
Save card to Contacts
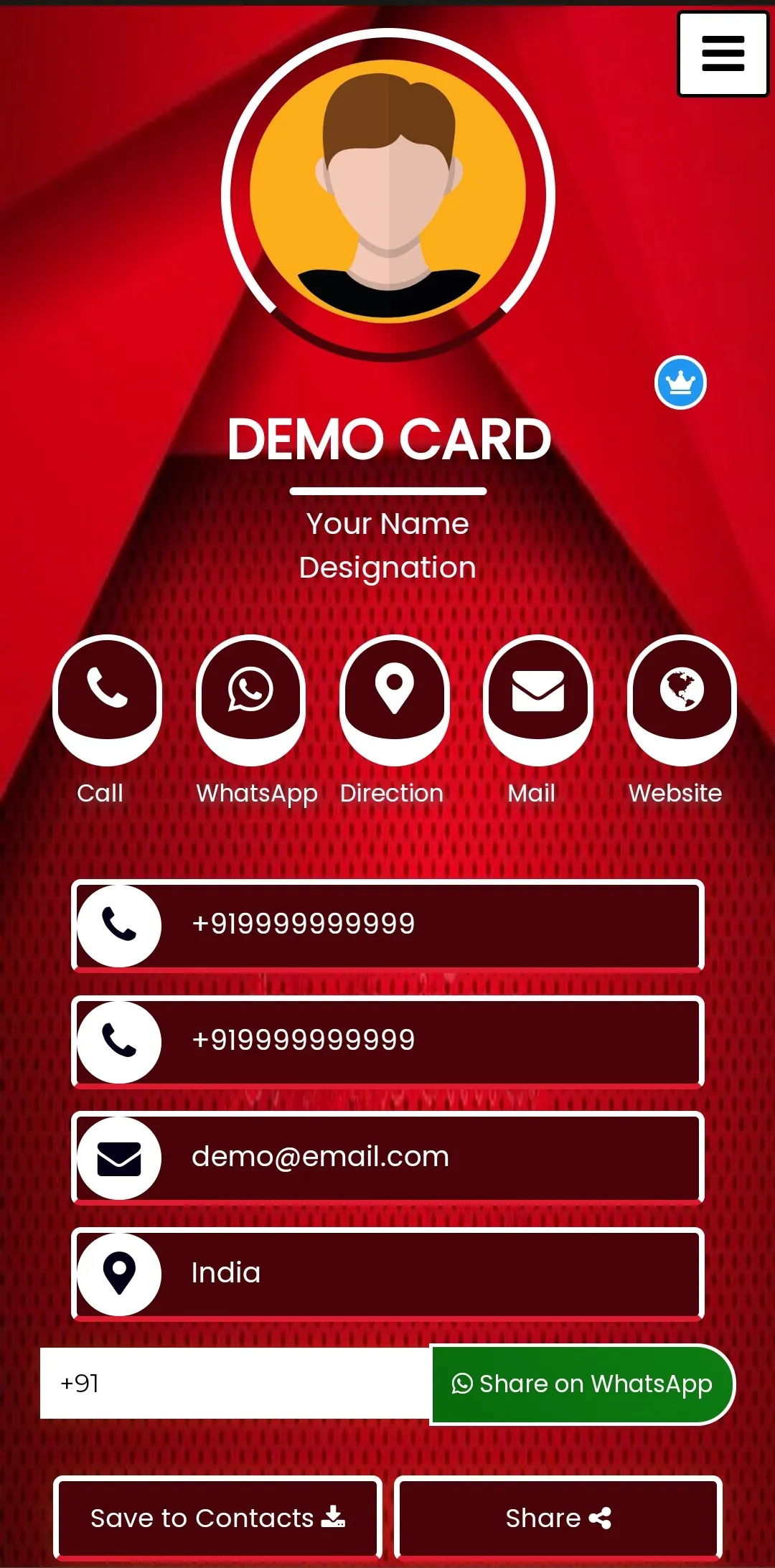217,1518
